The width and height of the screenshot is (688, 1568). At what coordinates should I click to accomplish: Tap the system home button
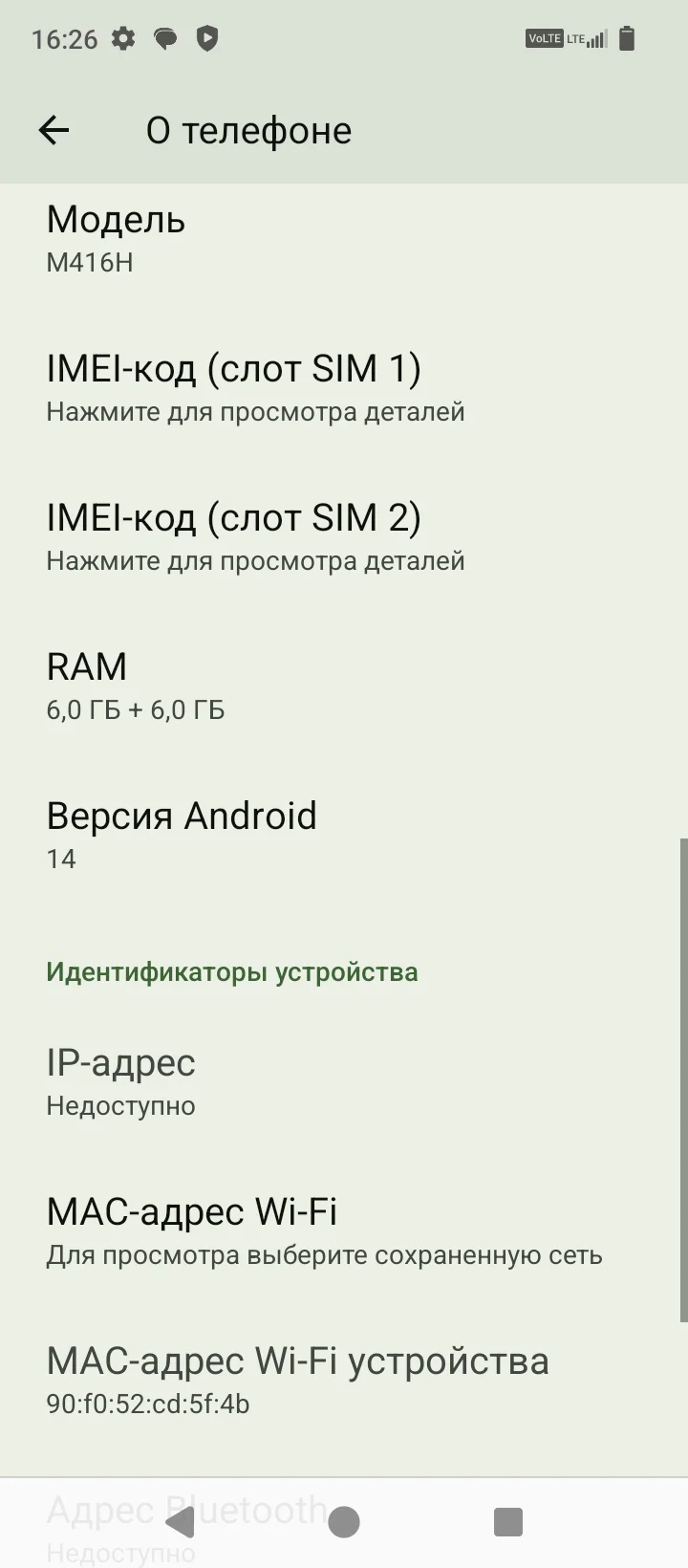click(344, 1521)
